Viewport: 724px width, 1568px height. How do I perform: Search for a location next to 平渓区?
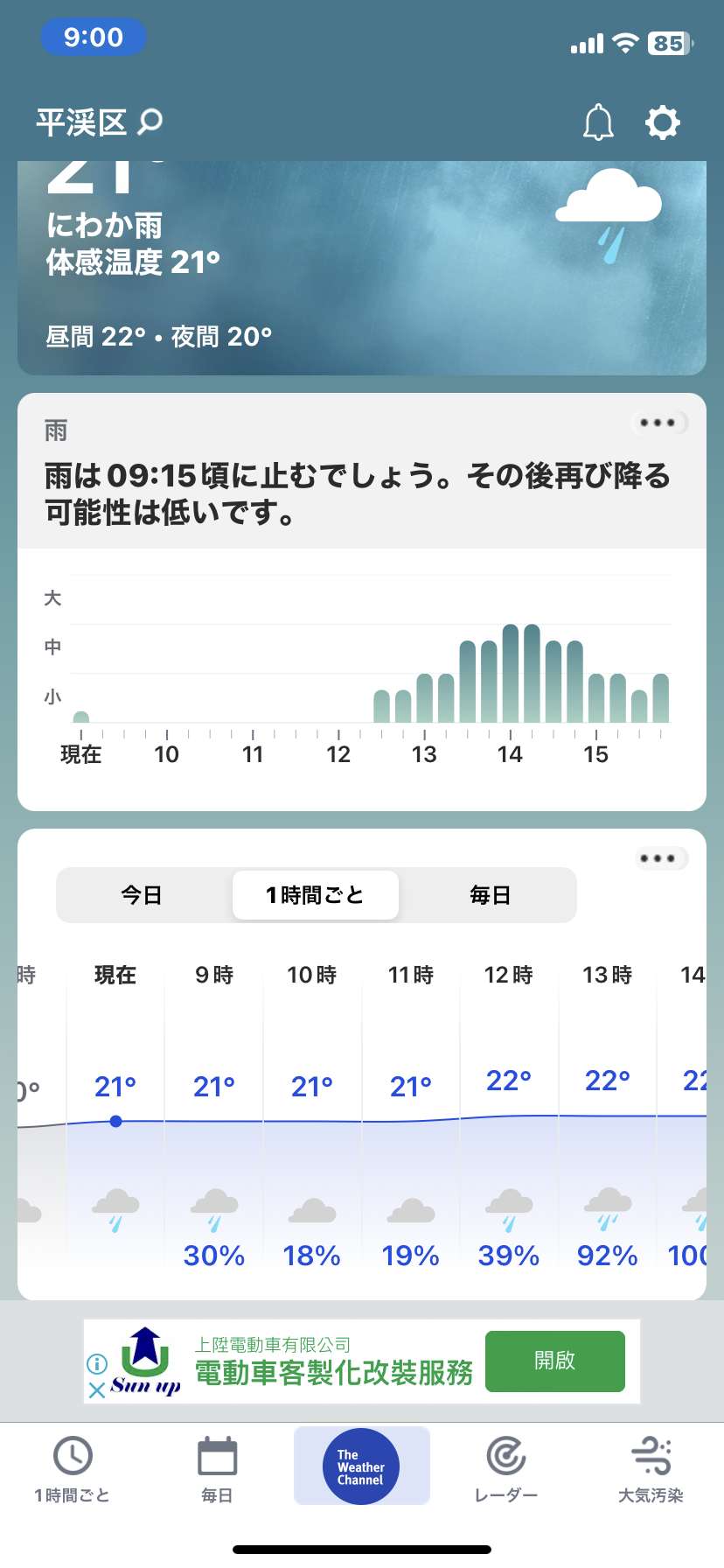(x=150, y=121)
